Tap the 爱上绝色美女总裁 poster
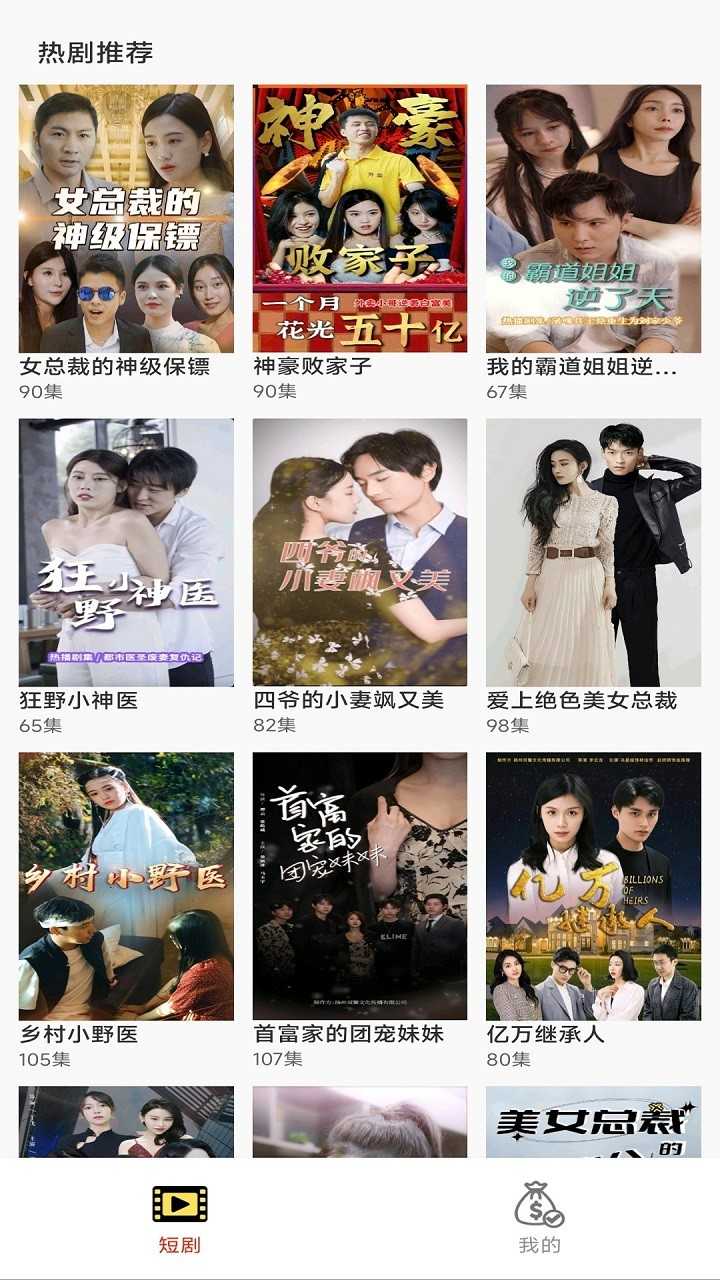Screen dimensions: 720x1280 593,552
